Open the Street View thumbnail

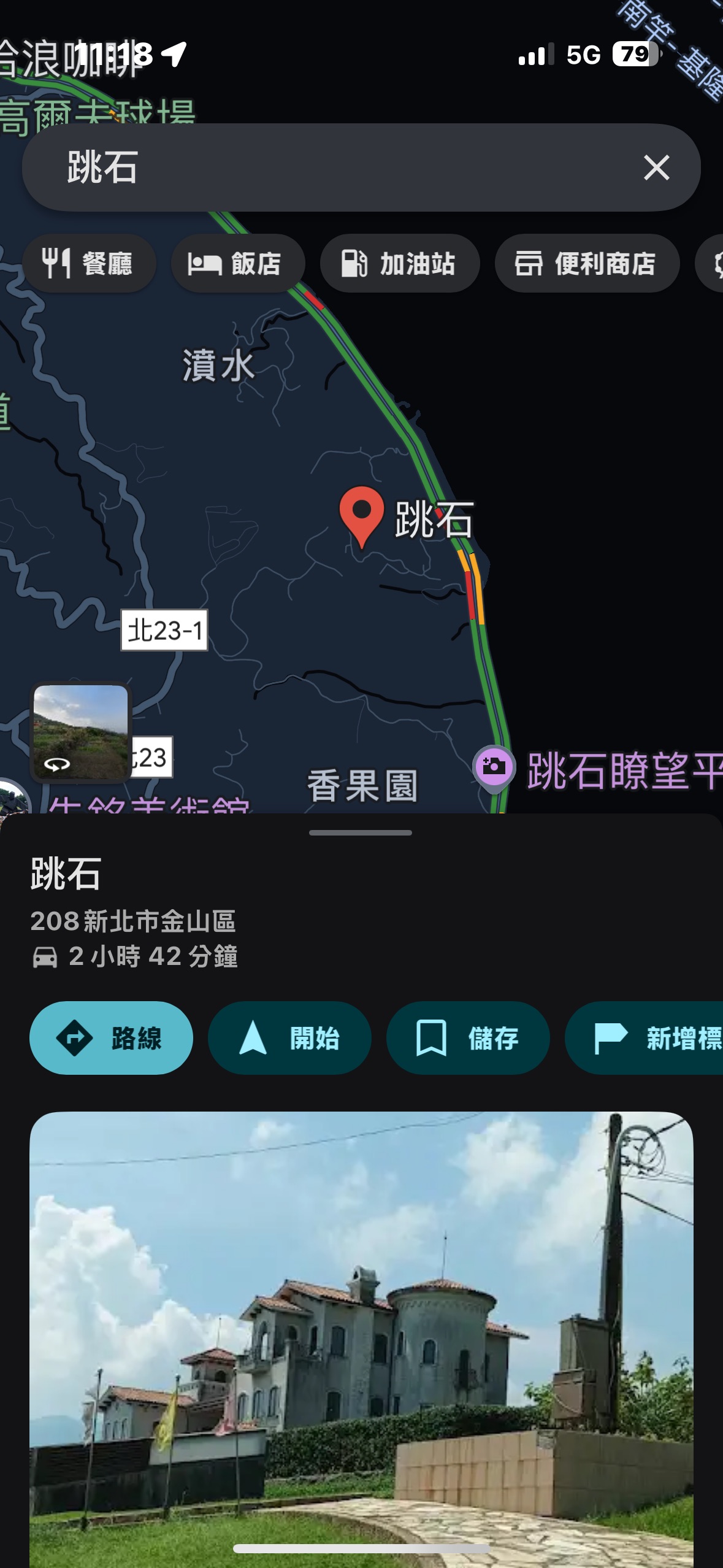coord(80,731)
